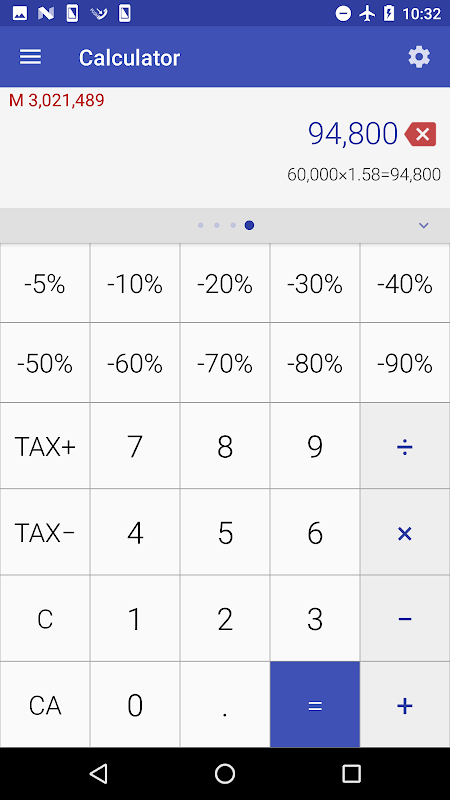Select the divide operator

(x=405, y=446)
